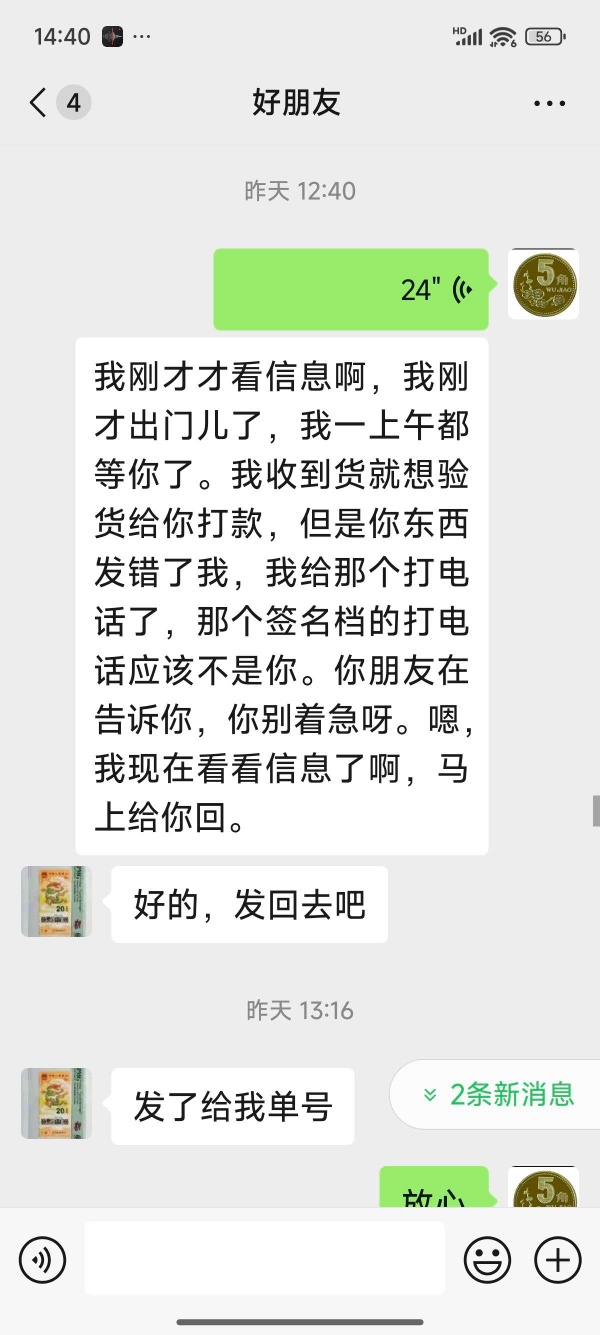Jump to the 2条新消息 new messages
The height and width of the screenshot is (1335, 600).
tap(497, 1094)
